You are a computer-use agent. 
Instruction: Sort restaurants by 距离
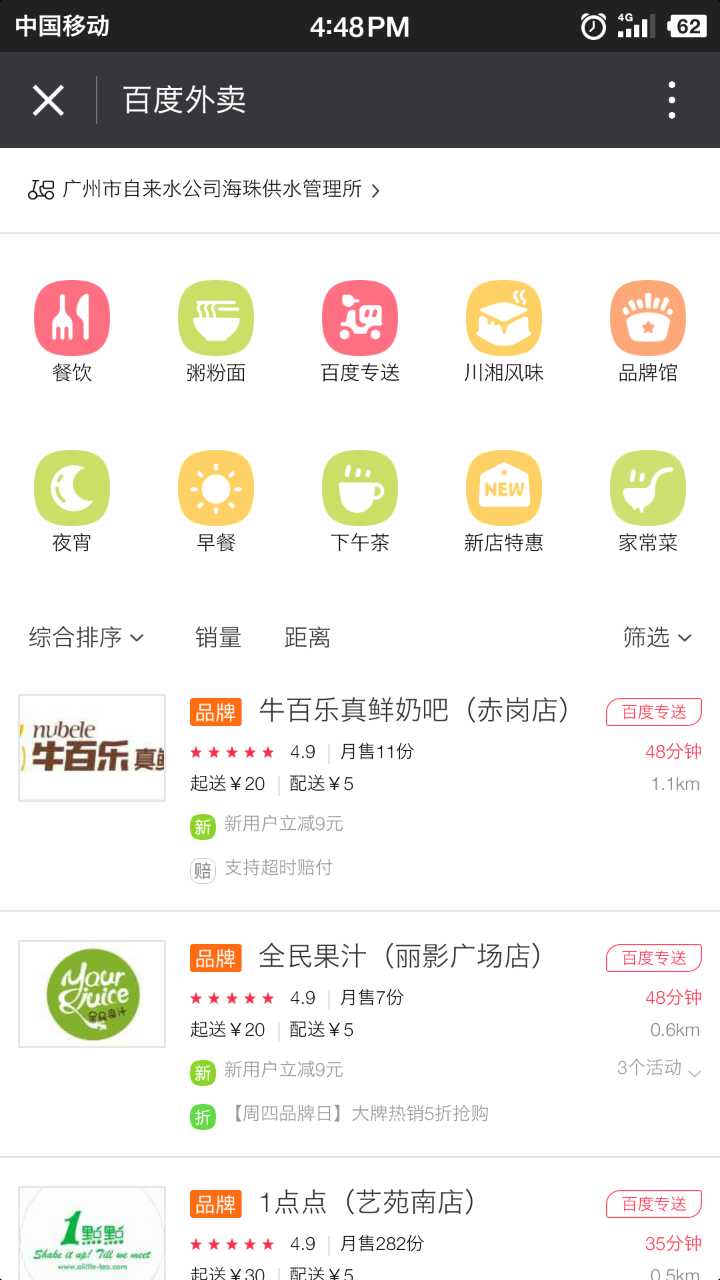pyautogui.click(x=307, y=638)
